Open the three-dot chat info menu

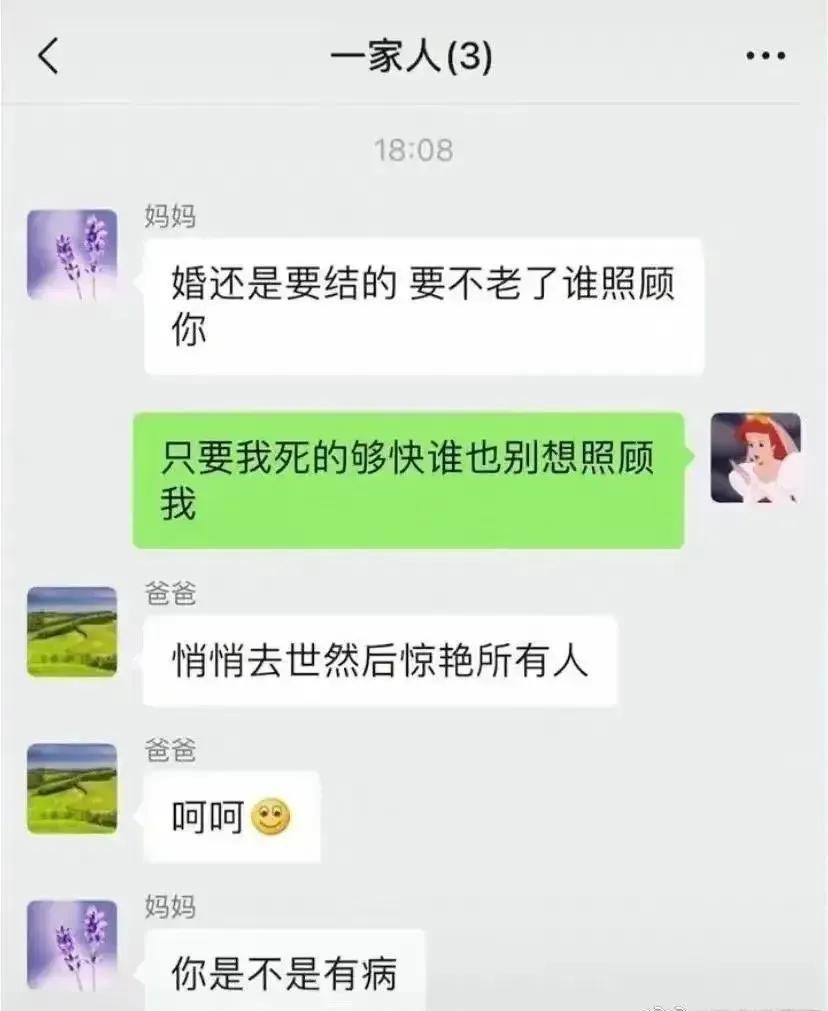(x=765, y=57)
